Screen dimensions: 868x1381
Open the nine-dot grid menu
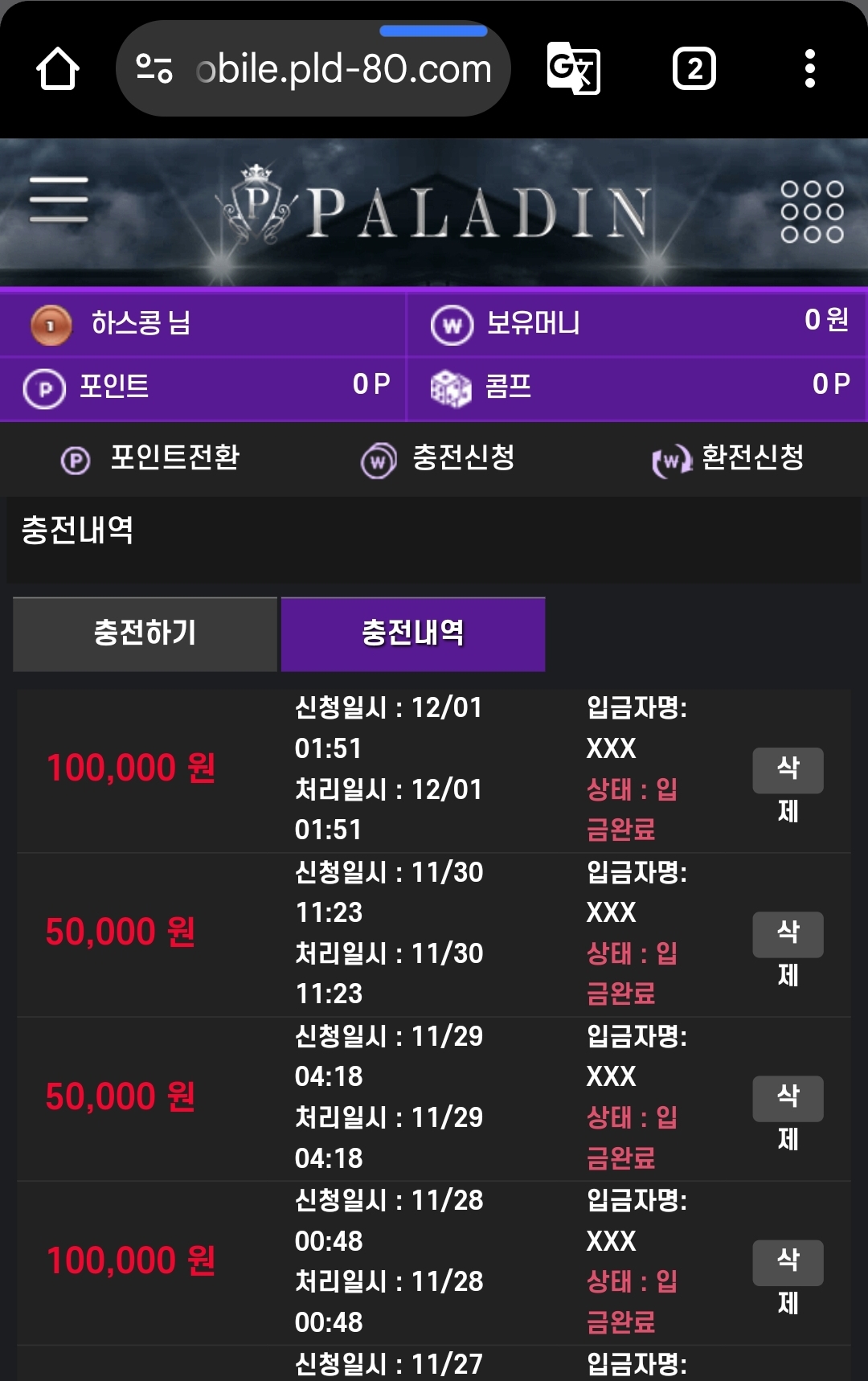812,211
